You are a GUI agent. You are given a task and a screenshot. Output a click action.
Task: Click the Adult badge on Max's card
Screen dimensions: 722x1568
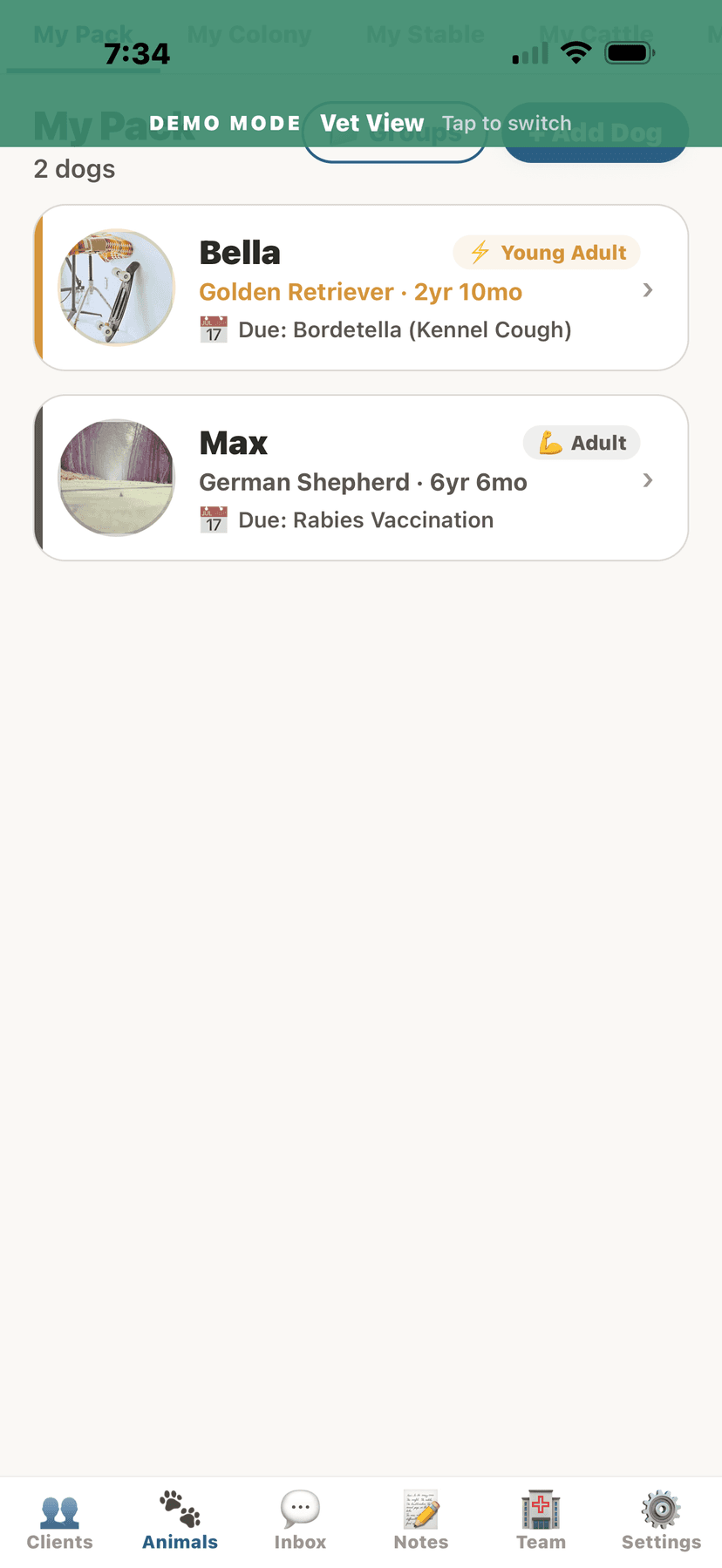pyautogui.click(x=581, y=442)
